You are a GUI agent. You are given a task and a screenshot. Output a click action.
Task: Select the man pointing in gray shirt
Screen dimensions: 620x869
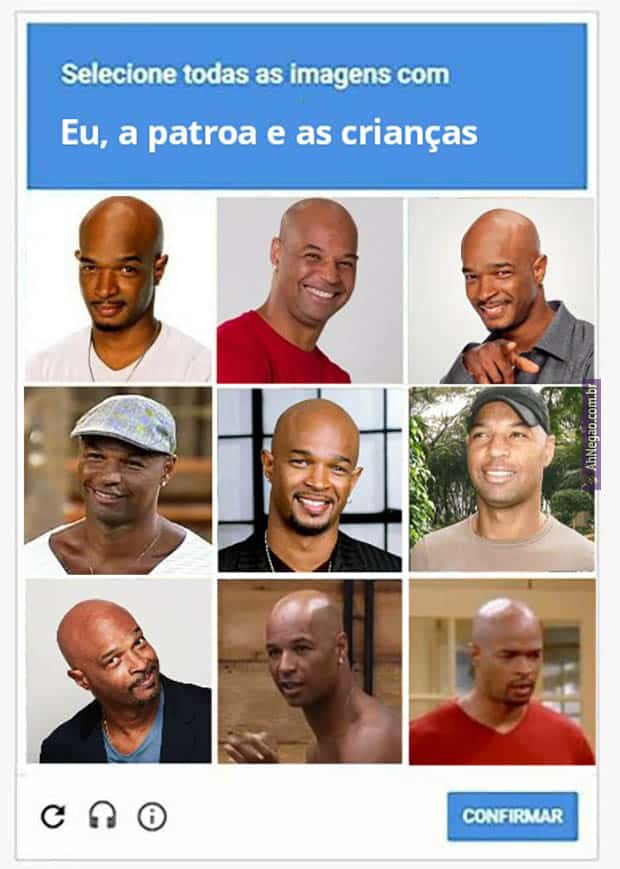tap(501, 290)
